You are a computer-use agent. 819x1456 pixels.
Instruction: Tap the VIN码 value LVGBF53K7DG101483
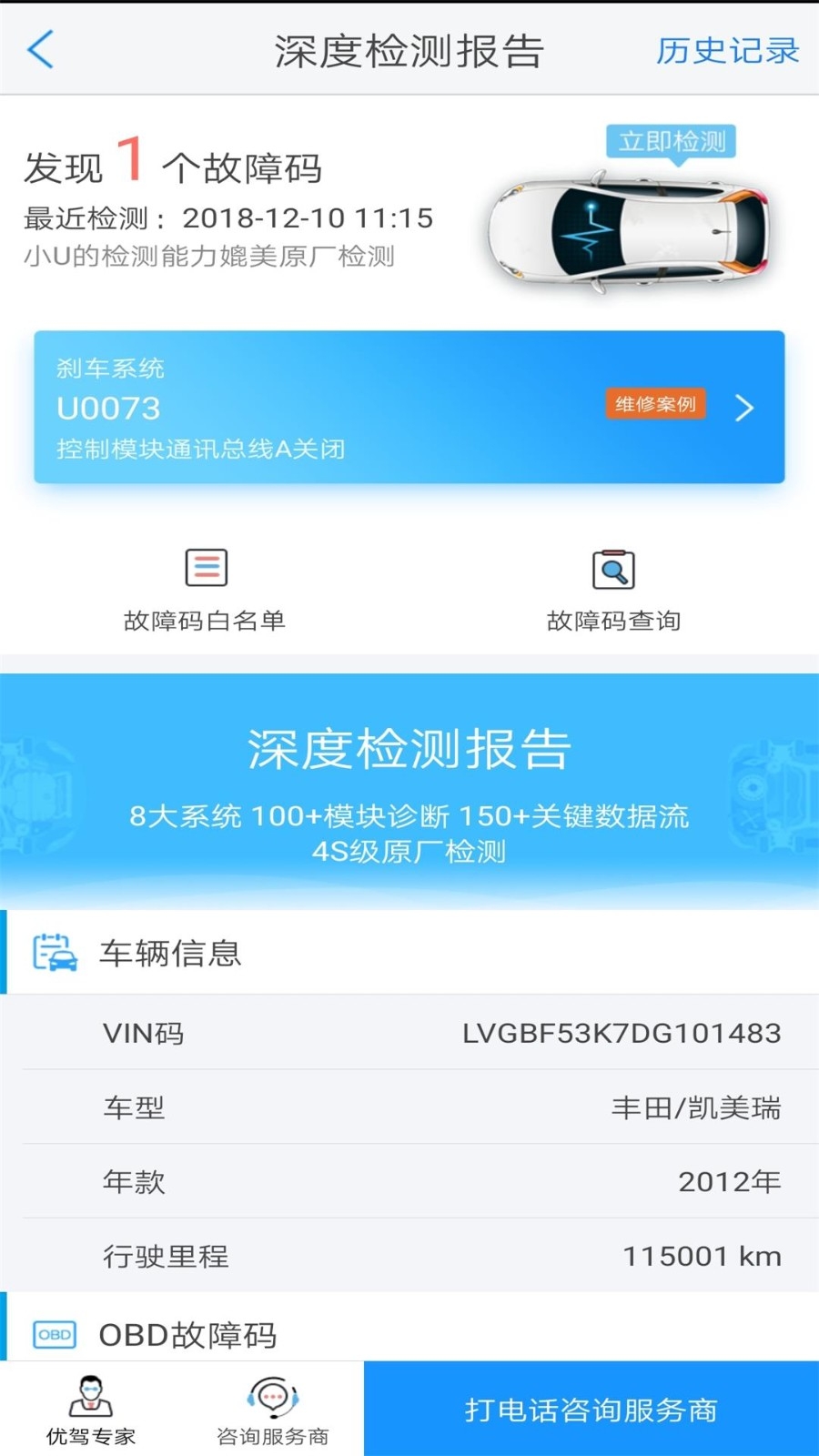[621, 1033]
